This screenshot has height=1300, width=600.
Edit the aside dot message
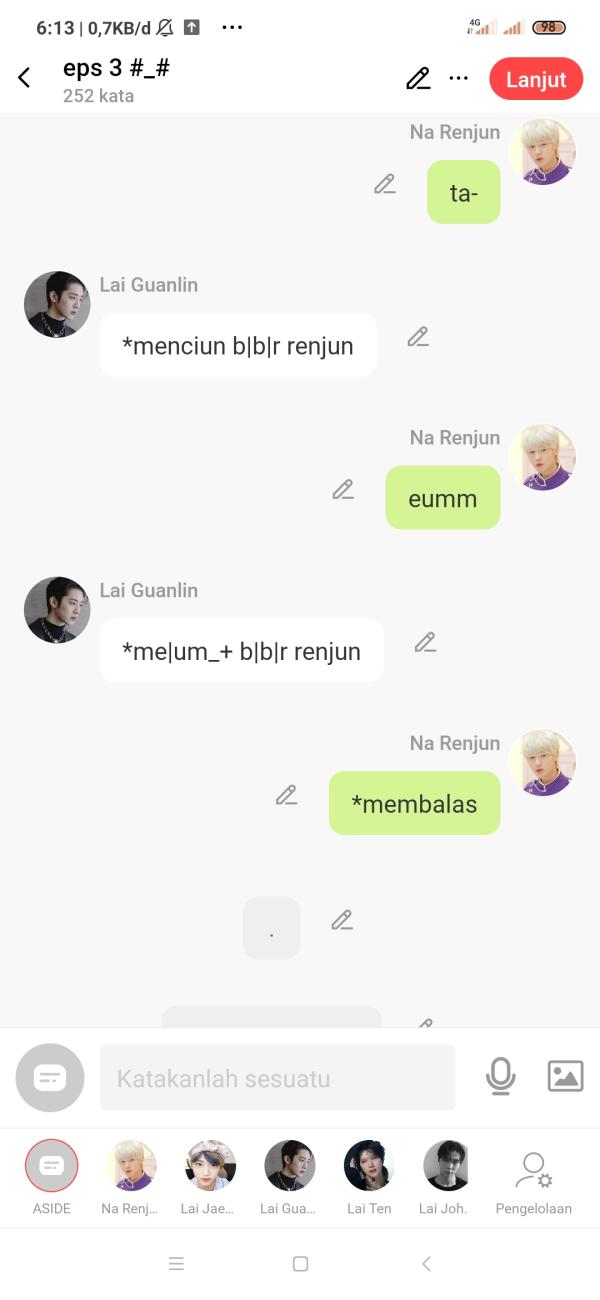[342, 920]
